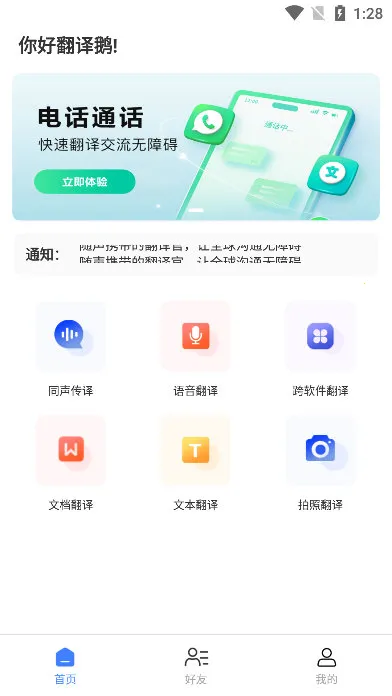Select the 首页 home tab
This screenshot has width=392, height=696.
click(65, 665)
